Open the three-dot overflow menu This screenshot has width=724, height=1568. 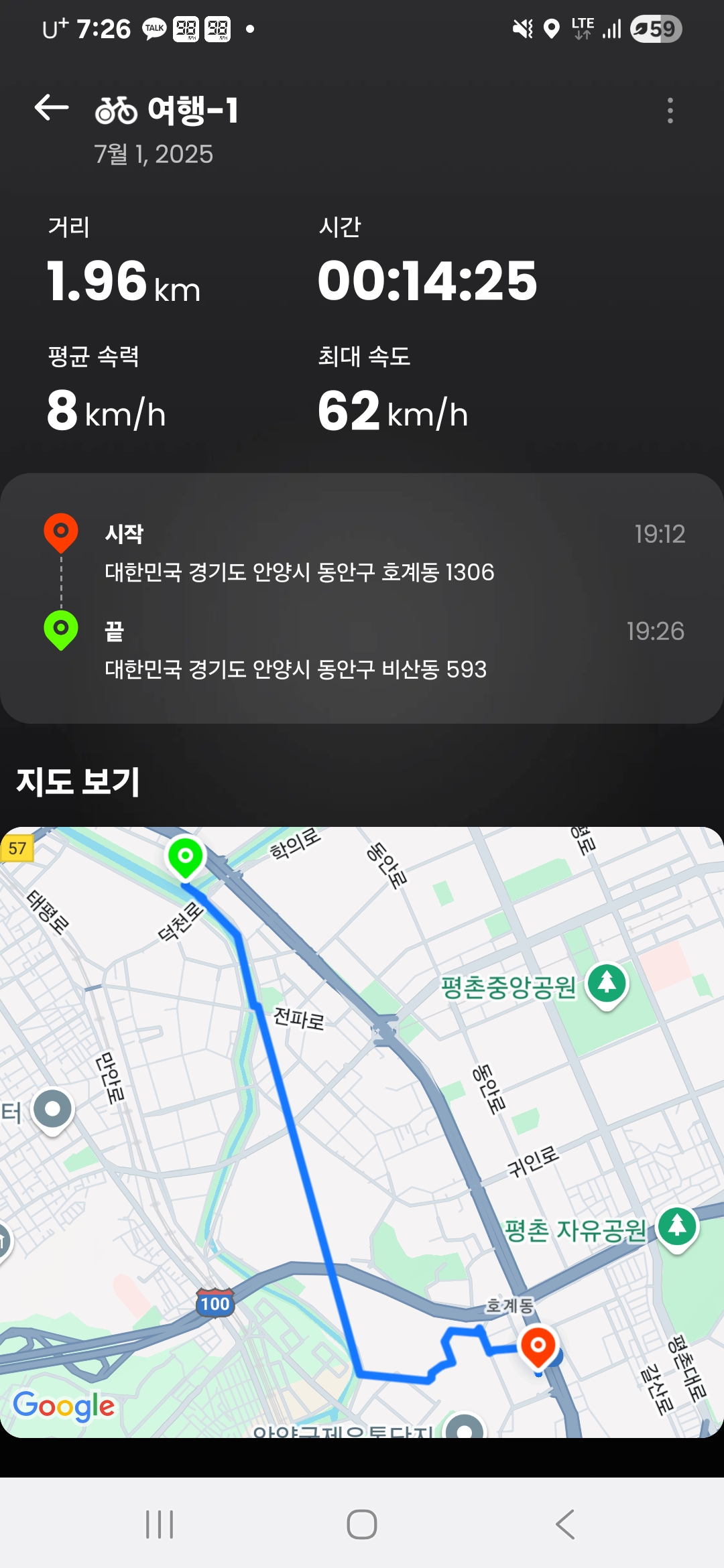[670, 111]
